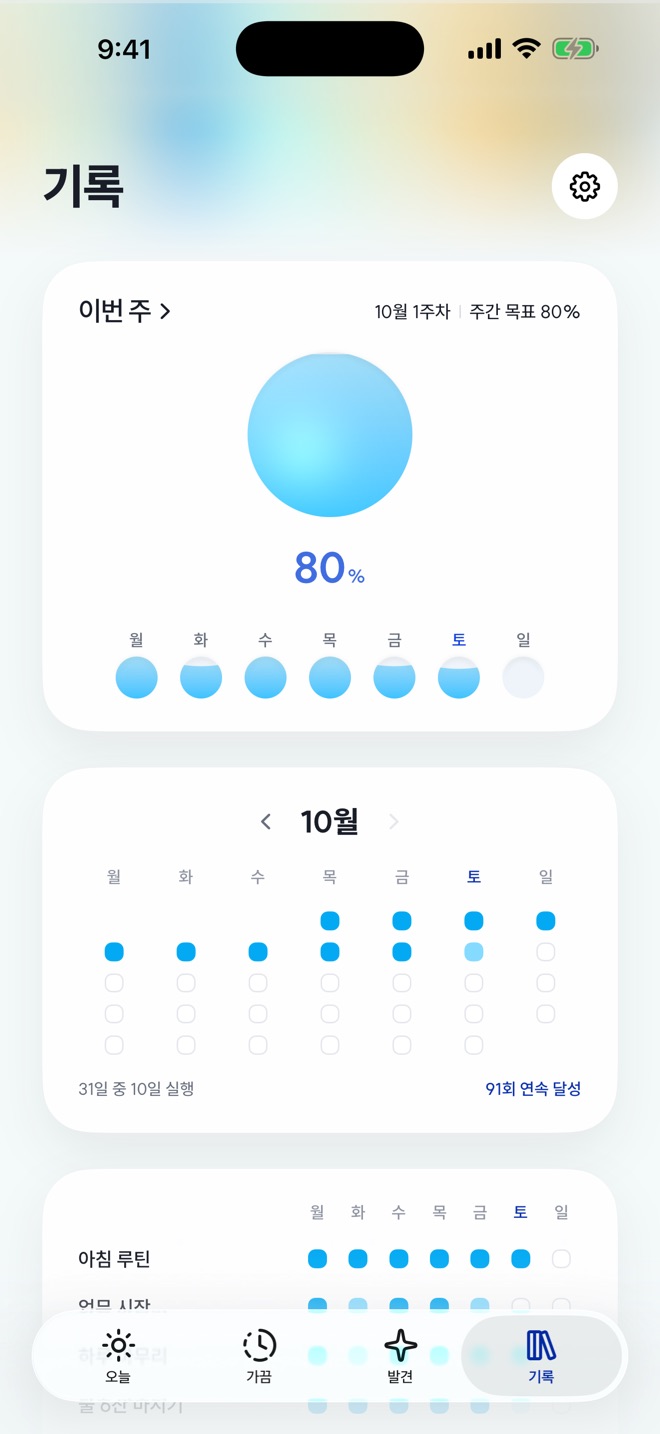Screen dimensions: 660x1434
Task: Switch to the 오늘 tab
Action: click(118, 1356)
